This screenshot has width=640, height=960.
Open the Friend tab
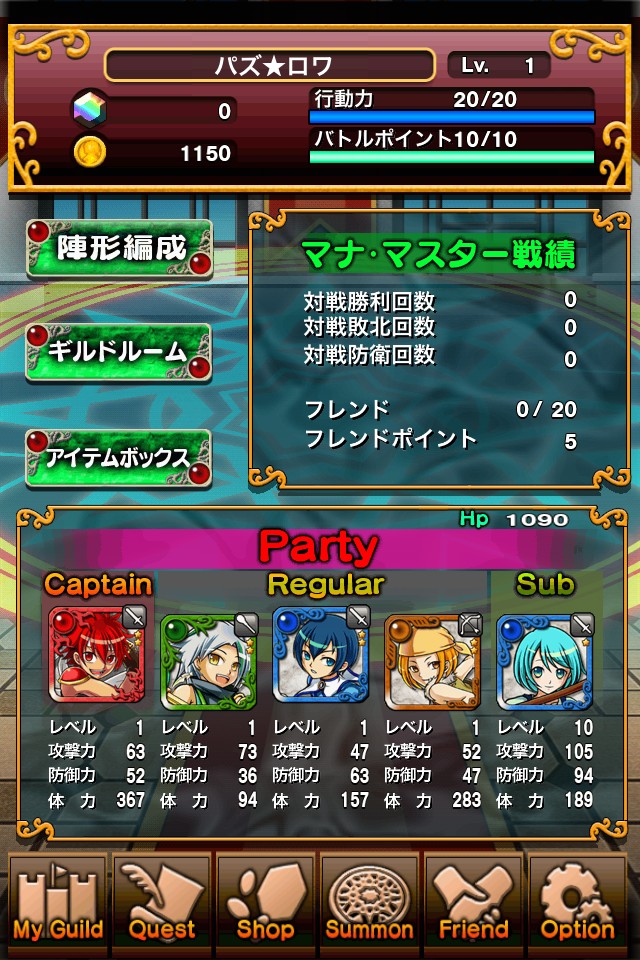(474, 899)
